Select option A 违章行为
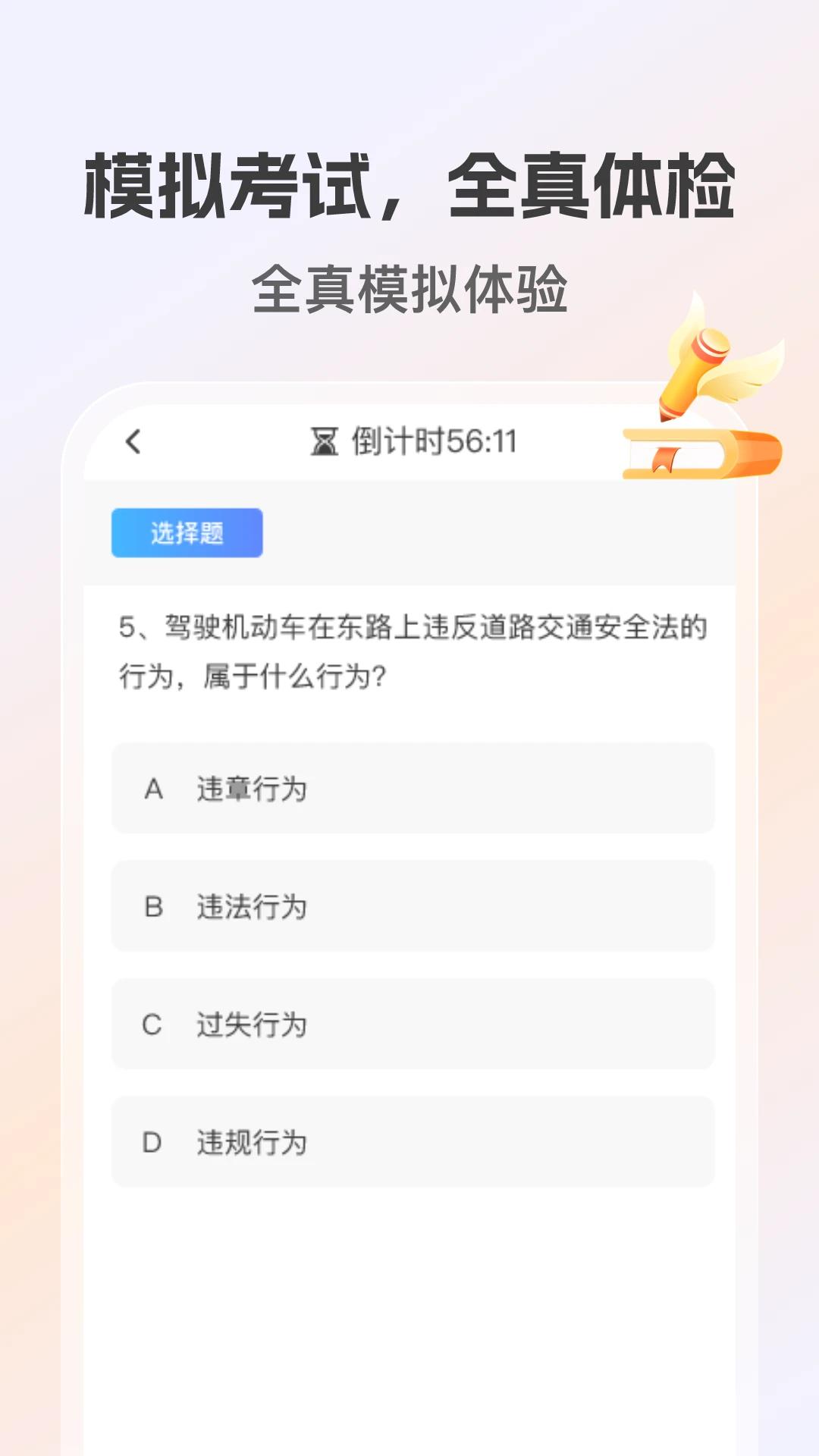819x1456 pixels. [x=413, y=789]
